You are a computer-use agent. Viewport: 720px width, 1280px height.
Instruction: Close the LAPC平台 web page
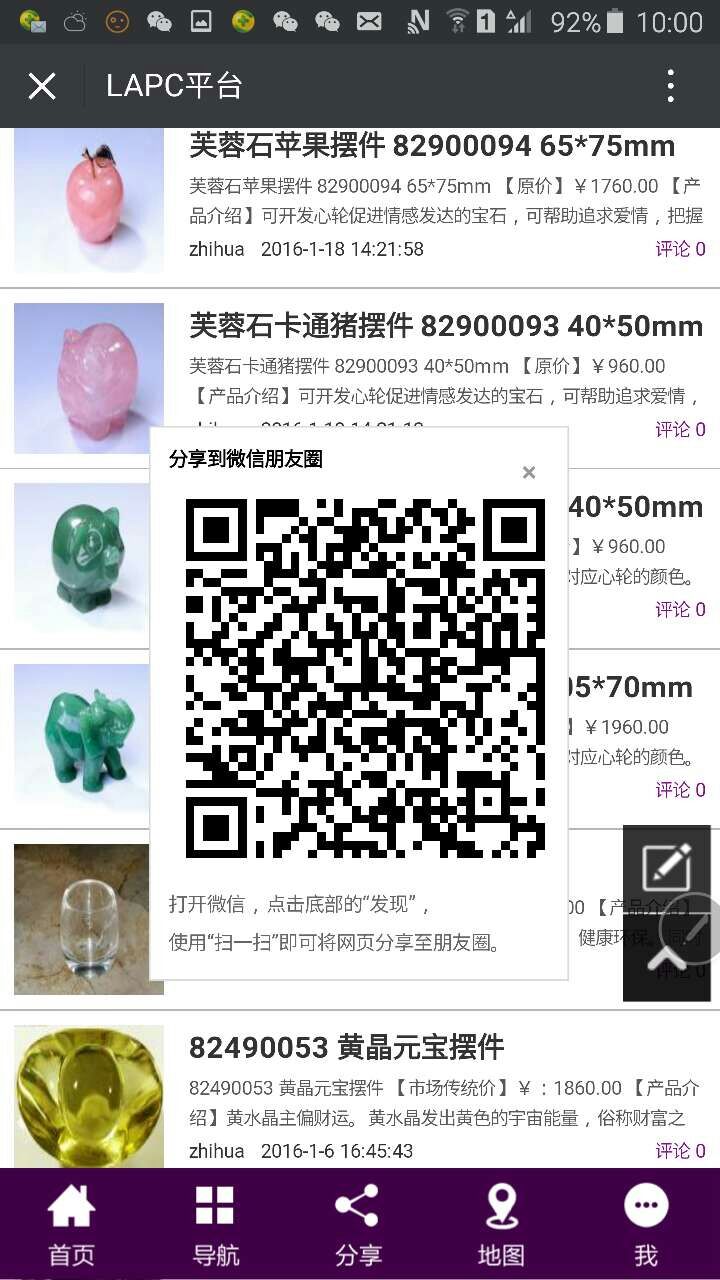pyautogui.click(x=42, y=86)
